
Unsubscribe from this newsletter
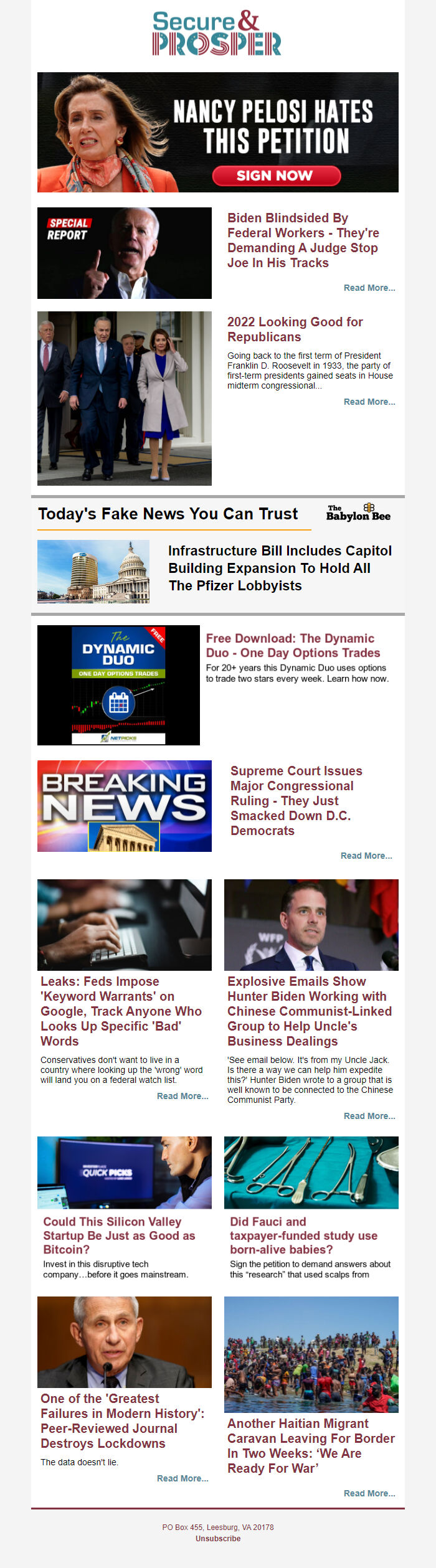[218, 1538]
